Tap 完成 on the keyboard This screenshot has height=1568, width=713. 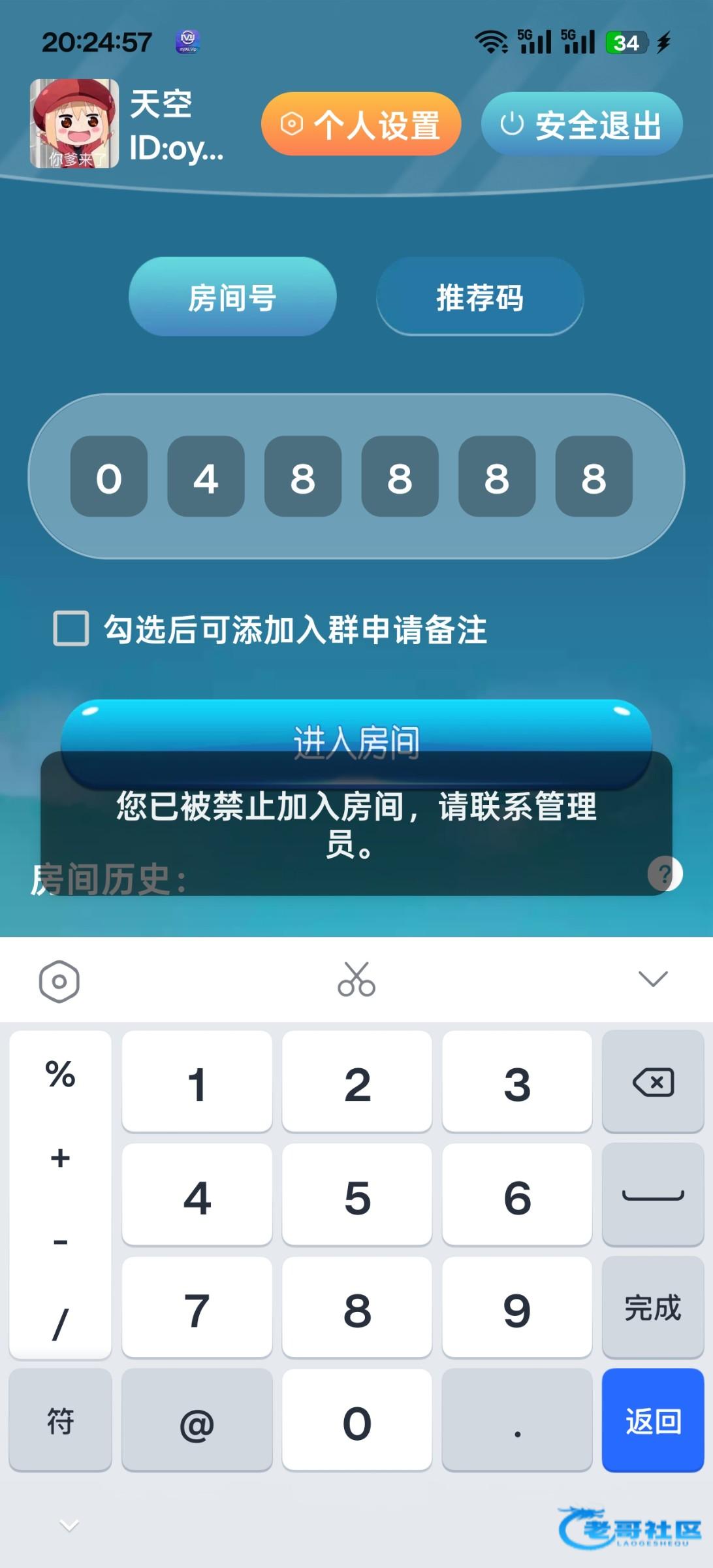(653, 1309)
